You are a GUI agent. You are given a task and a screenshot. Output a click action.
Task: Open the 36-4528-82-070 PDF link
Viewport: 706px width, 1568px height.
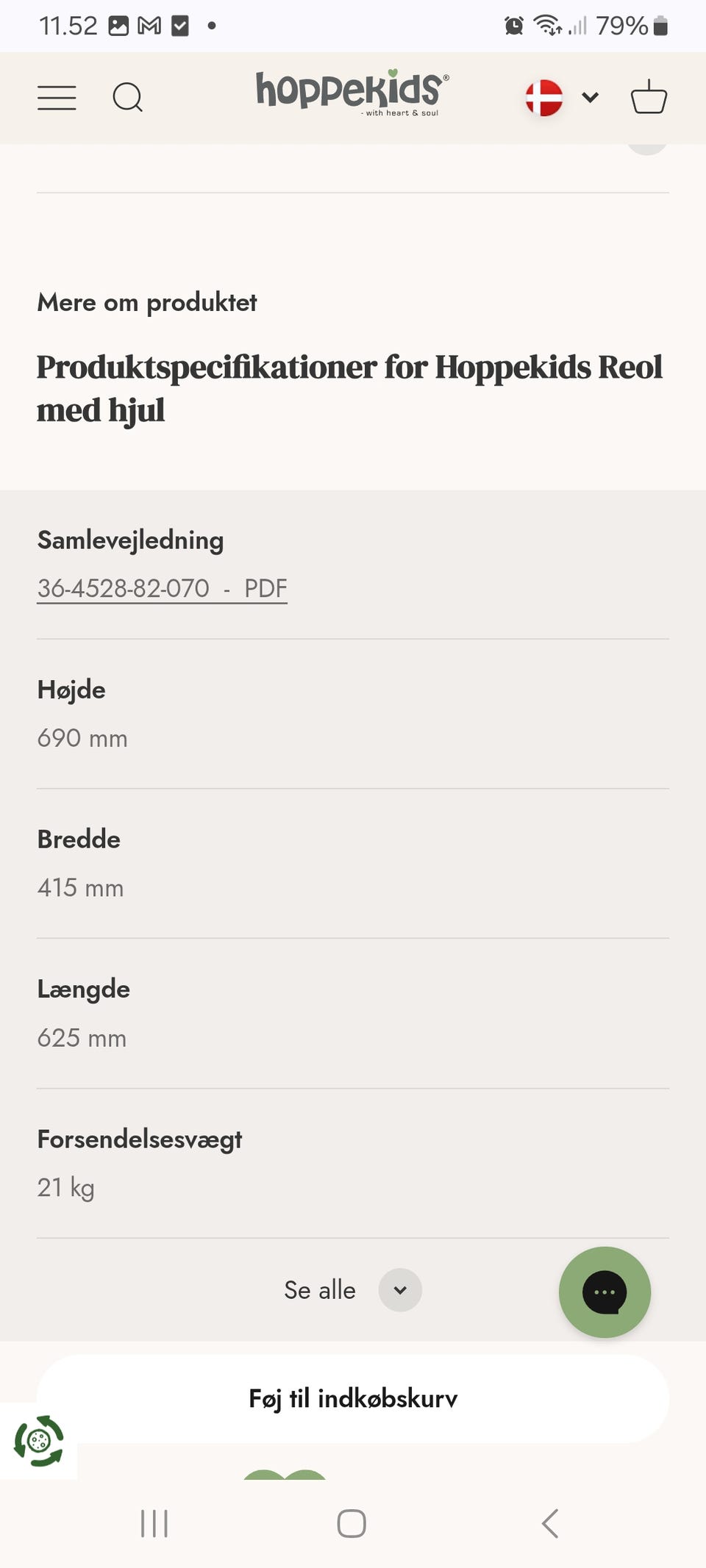point(162,587)
